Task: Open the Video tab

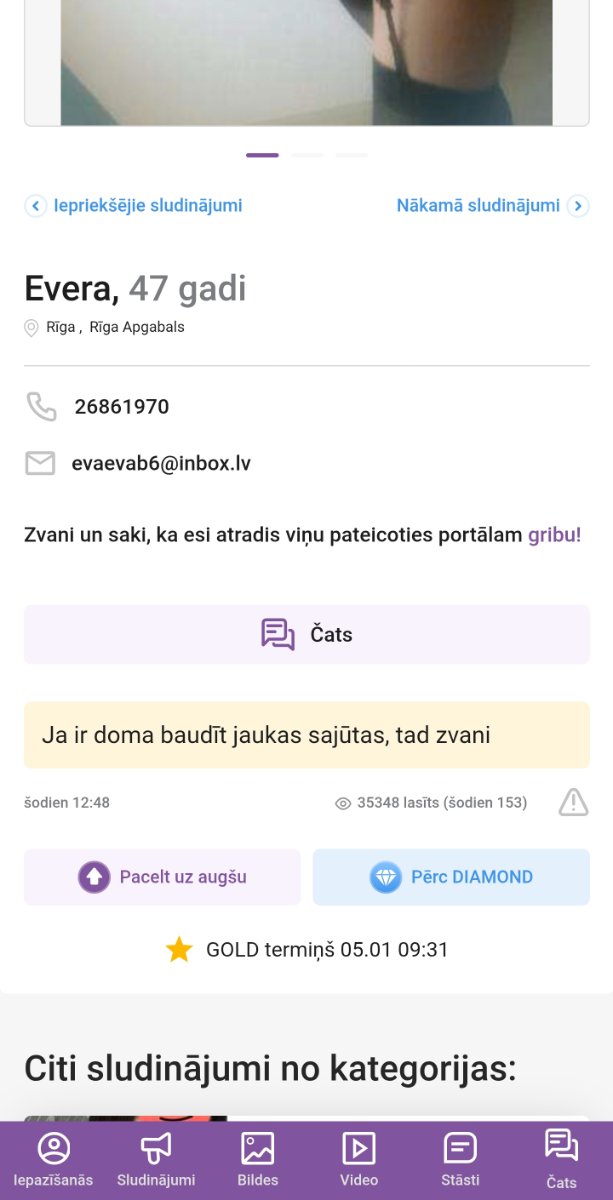Action: [359, 1160]
